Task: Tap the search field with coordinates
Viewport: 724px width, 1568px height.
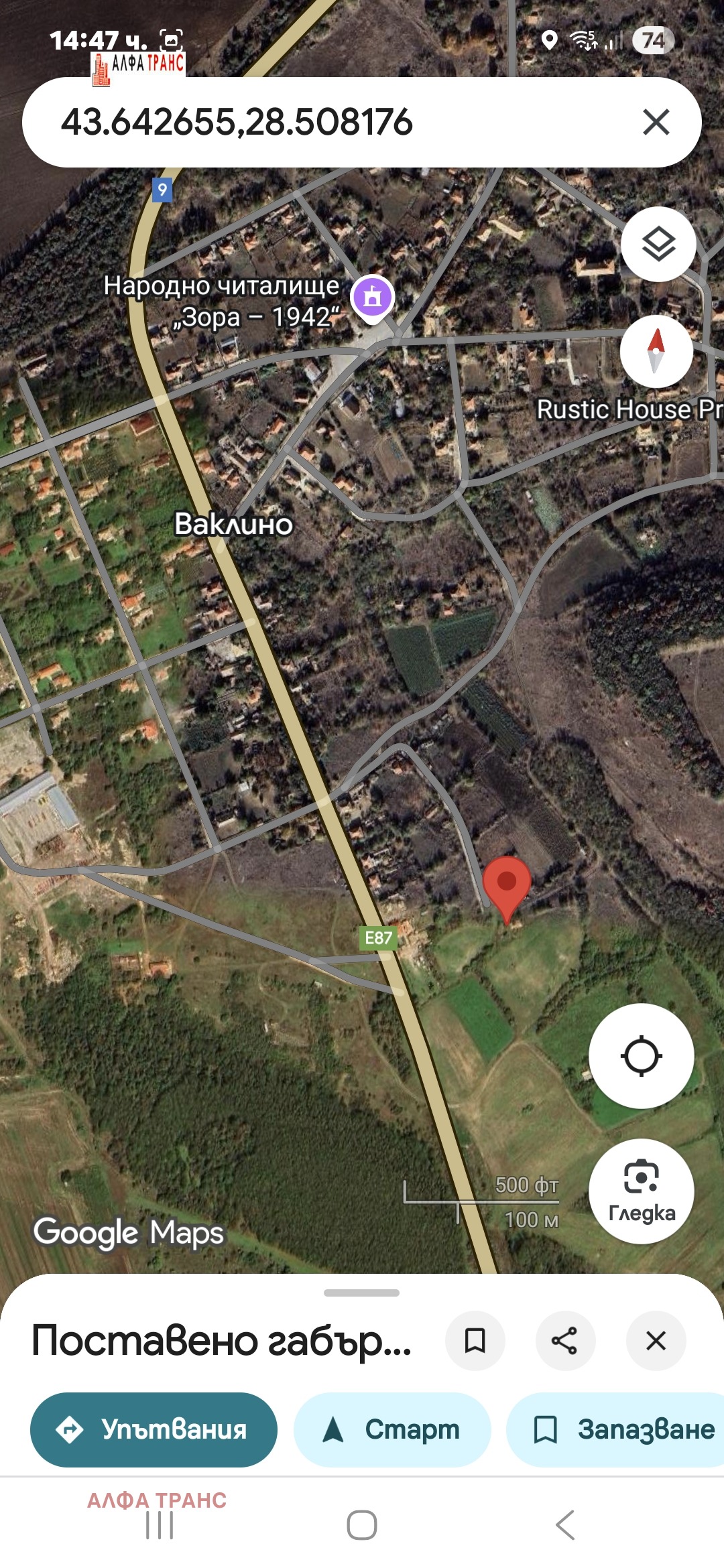Action: click(322, 122)
